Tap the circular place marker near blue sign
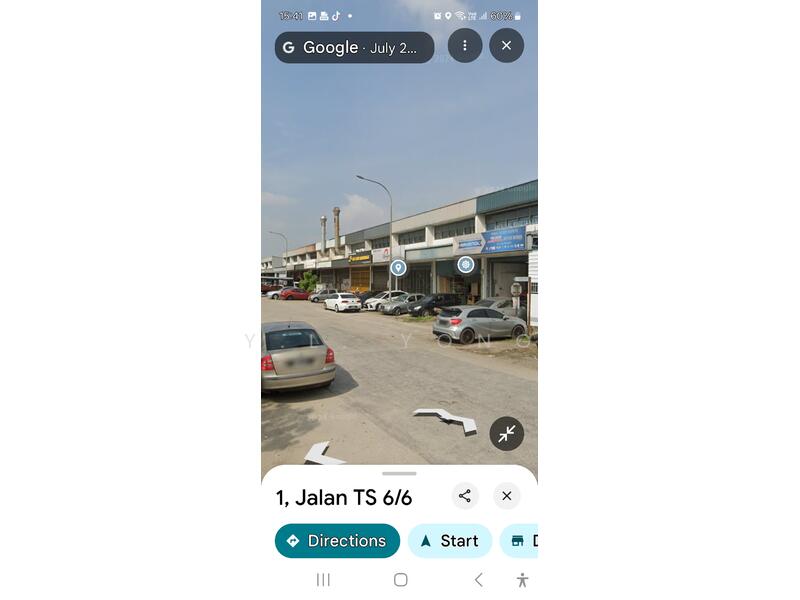This screenshot has height=600, width=800. coord(465,264)
